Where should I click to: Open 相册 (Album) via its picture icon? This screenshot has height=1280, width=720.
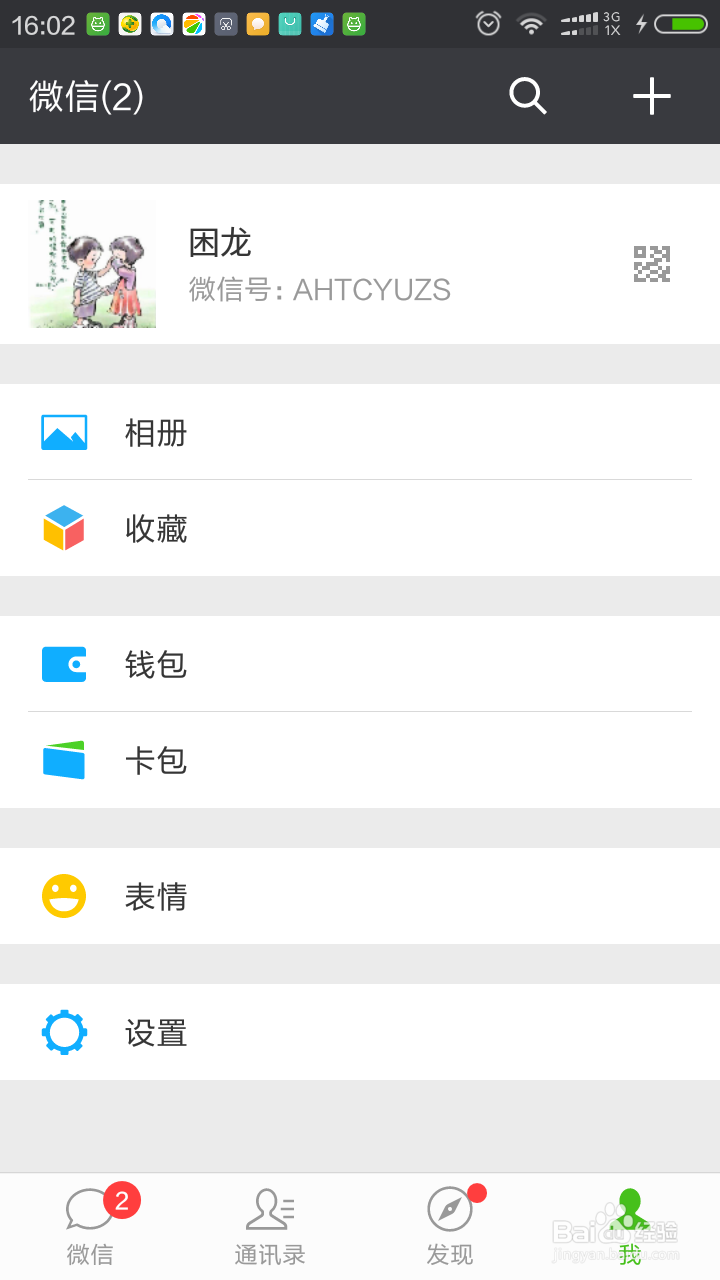(63, 432)
